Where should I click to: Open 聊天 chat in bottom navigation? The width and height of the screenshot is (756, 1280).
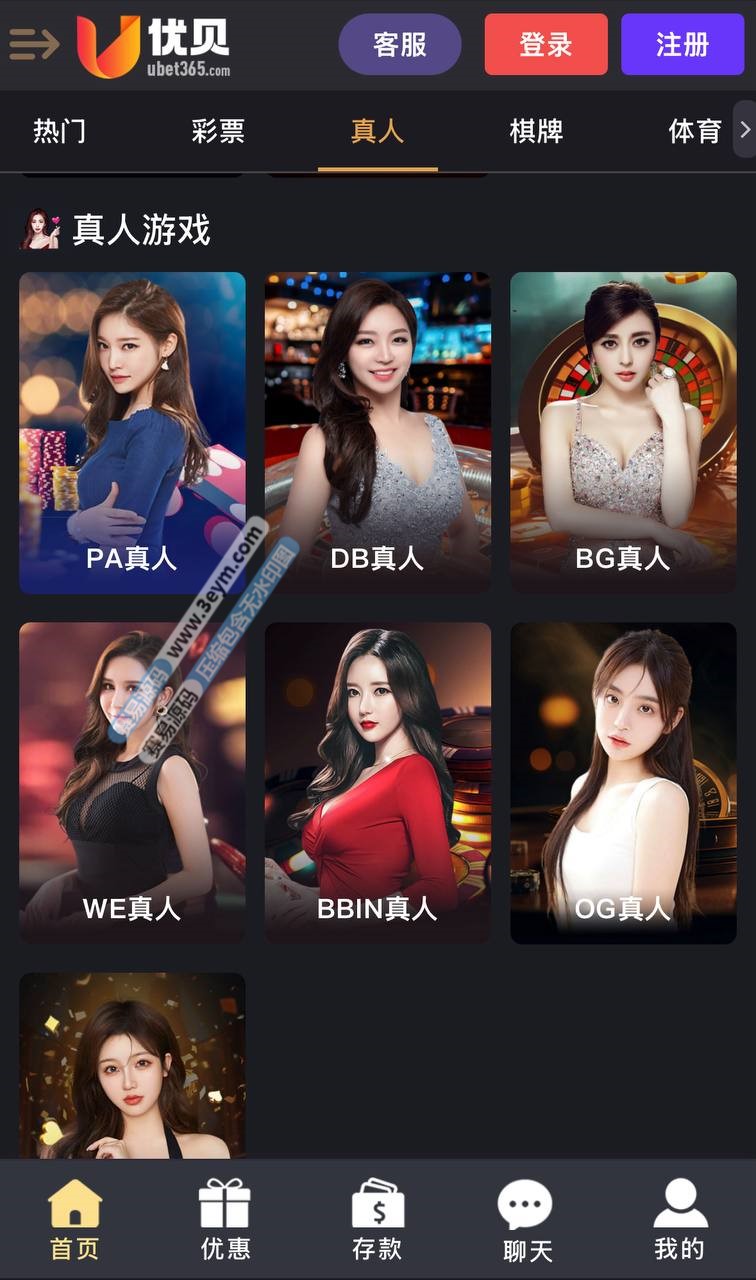(527, 1220)
